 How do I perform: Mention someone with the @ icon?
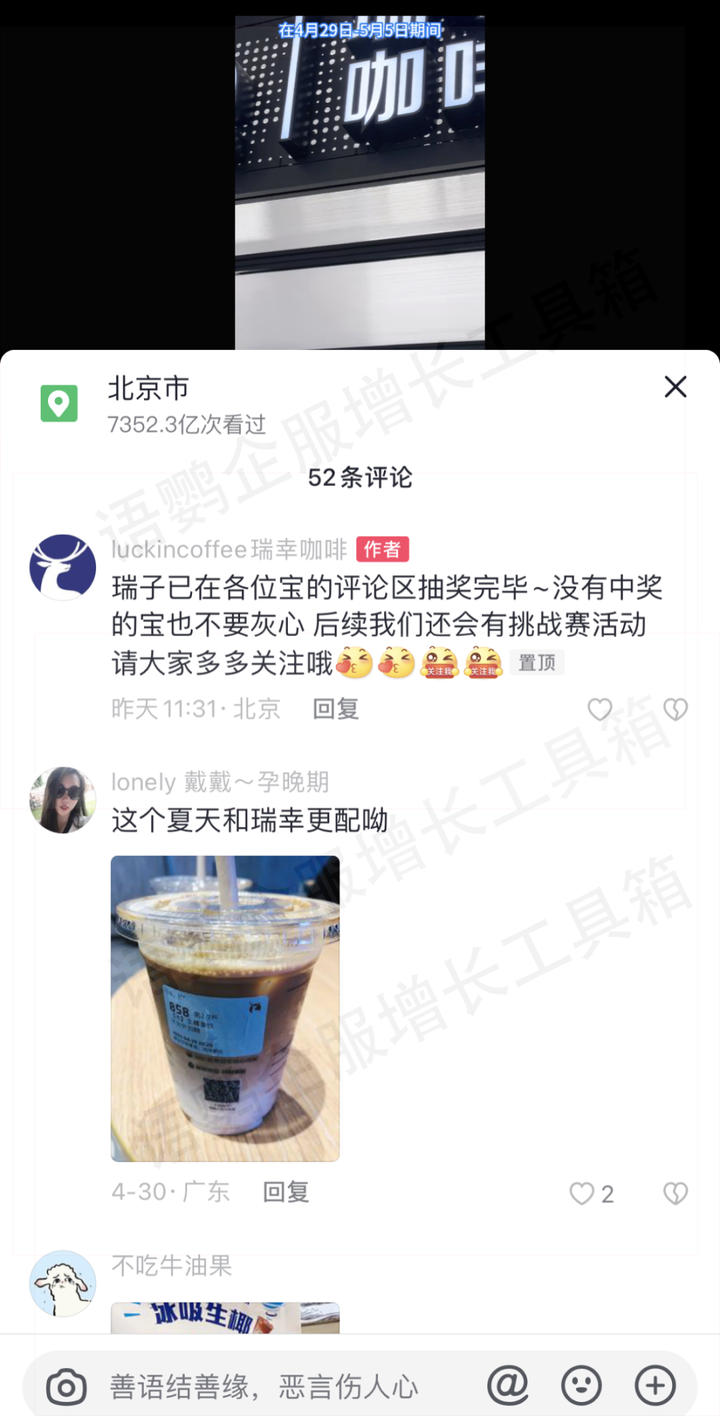[507, 1385]
